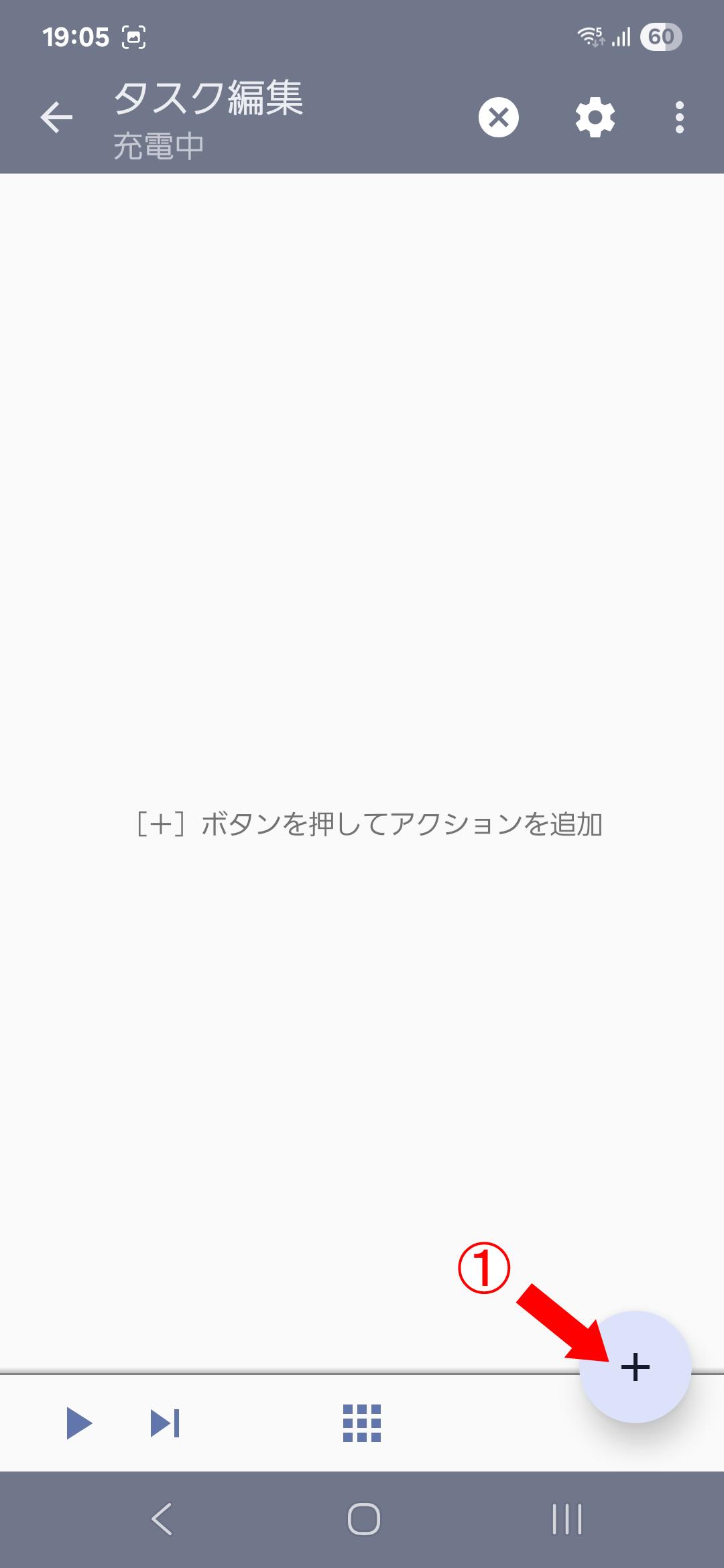724x1568 pixels.
Task: Run the task with the play icon
Action: click(79, 1423)
